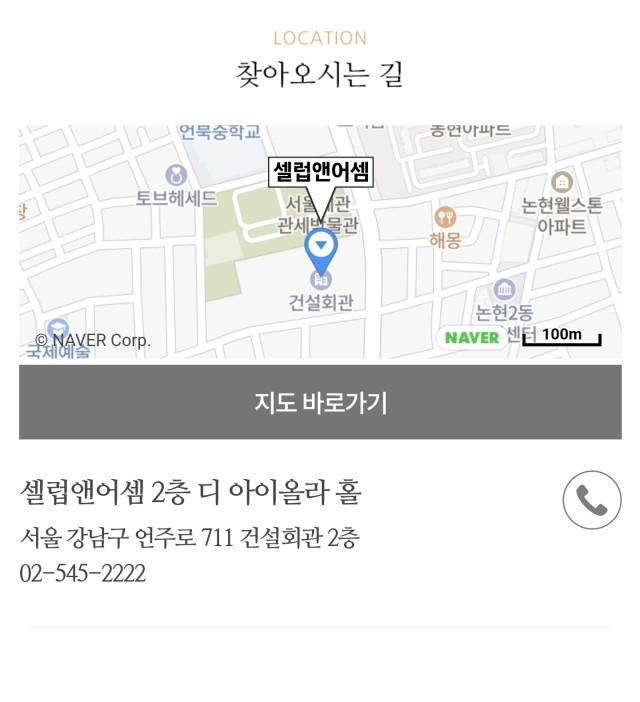Call the venue using the phone icon
Screen dimensions: 640x702
click(x=591, y=500)
